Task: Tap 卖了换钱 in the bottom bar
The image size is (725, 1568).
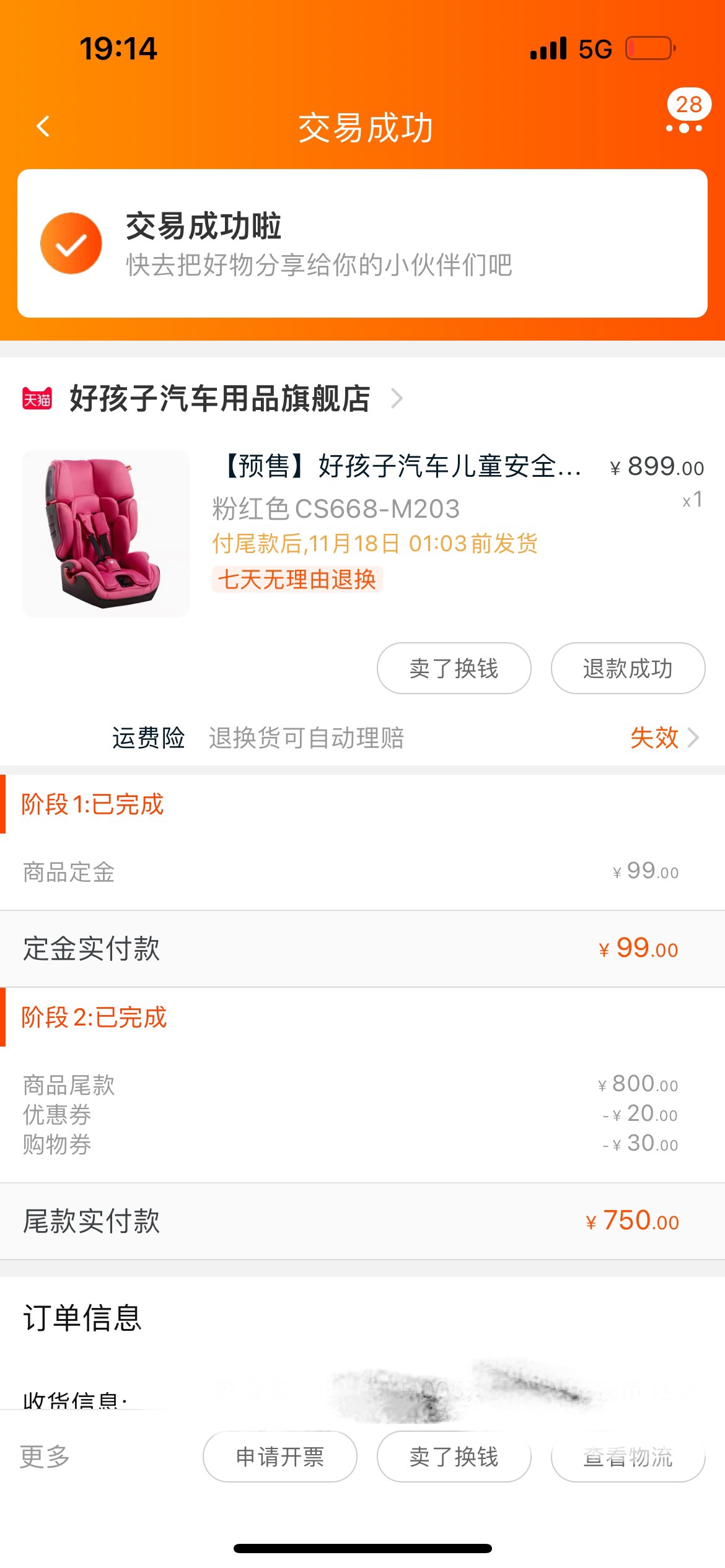Action: point(454,1457)
